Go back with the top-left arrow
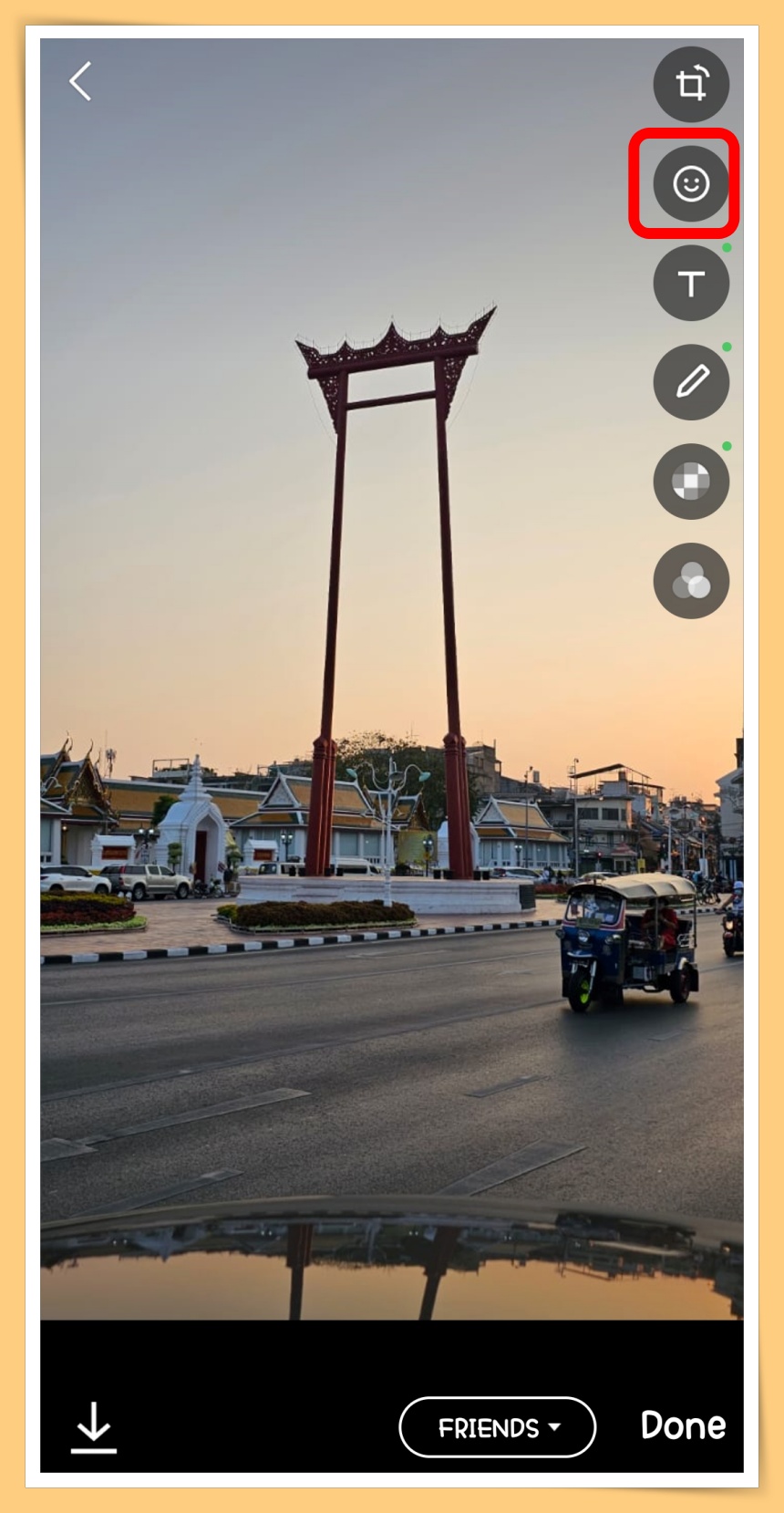 coord(80,81)
